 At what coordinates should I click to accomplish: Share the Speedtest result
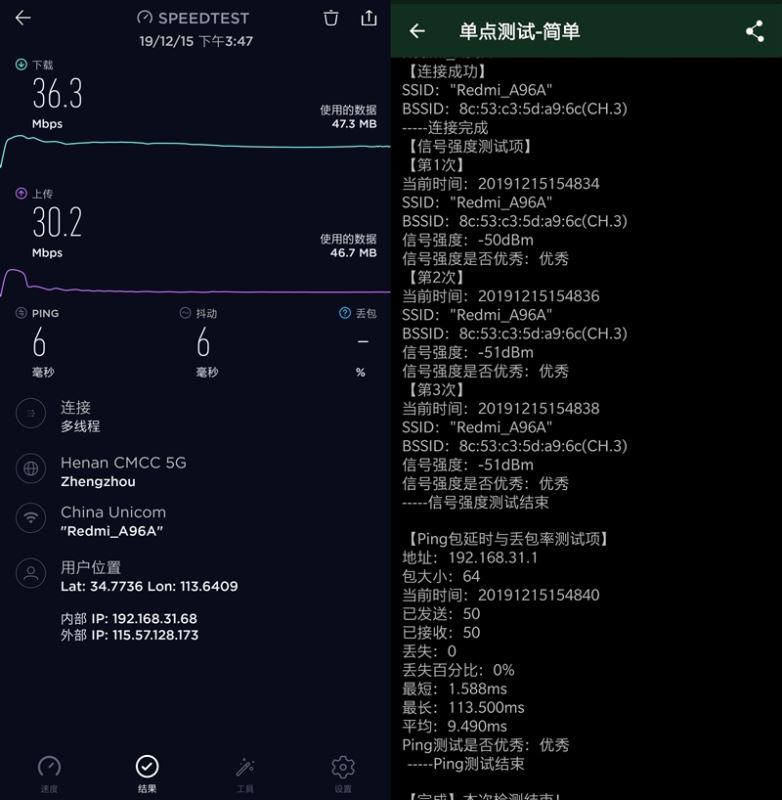(x=369, y=18)
